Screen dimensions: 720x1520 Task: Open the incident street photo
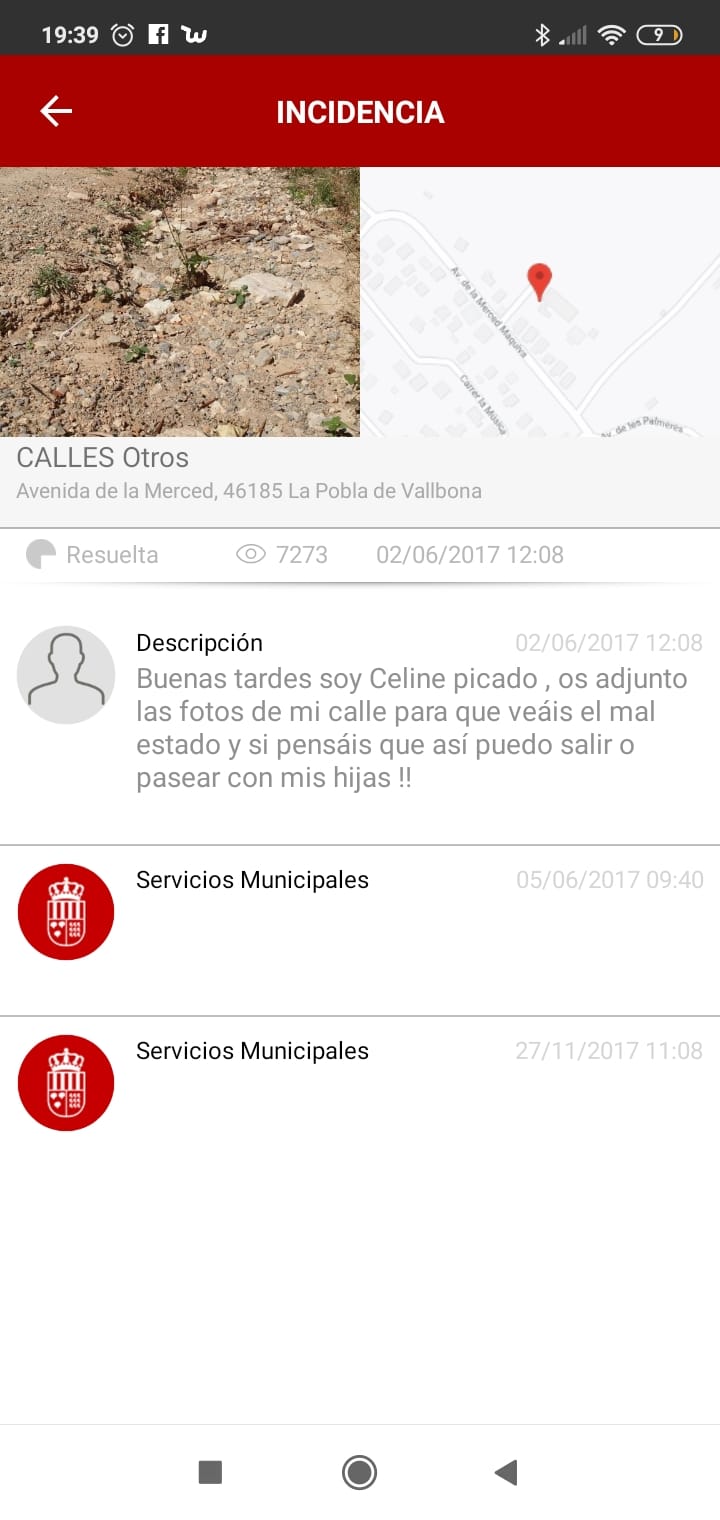coord(180,301)
